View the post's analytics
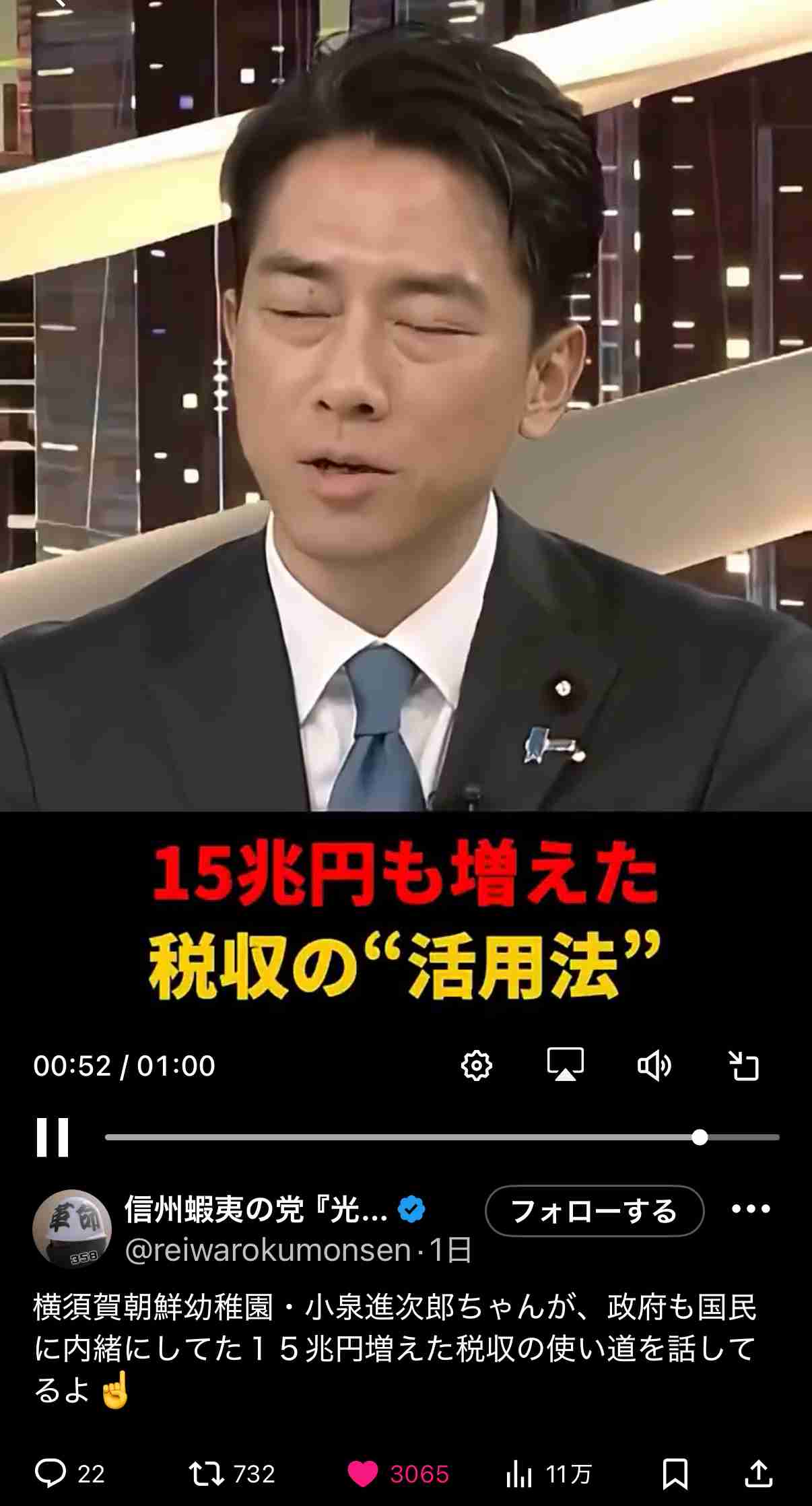The width and height of the screenshot is (812, 1506). tap(519, 1474)
